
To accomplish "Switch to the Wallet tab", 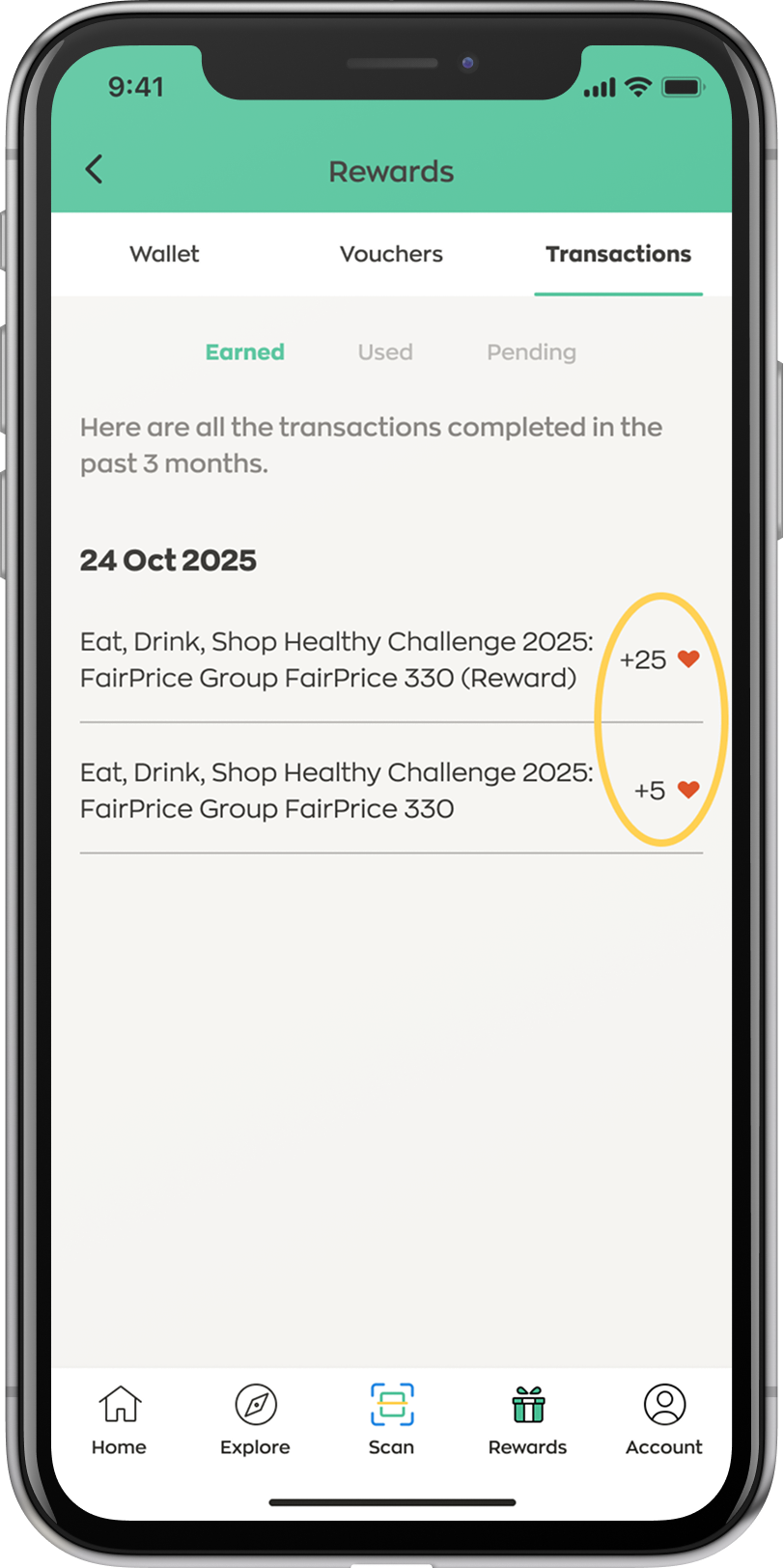I will pyautogui.click(x=164, y=254).
